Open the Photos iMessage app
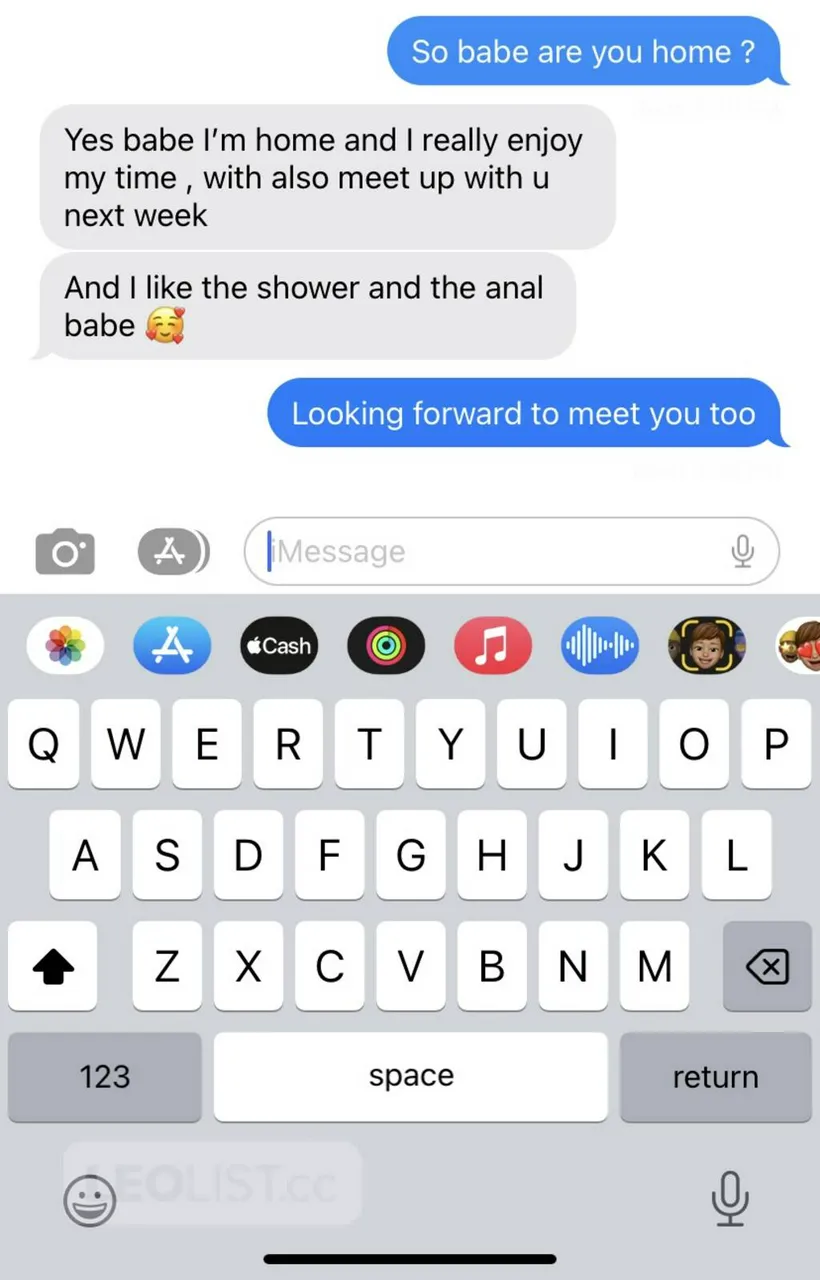This screenshot has width=820, height=1280. [x=65, y=646]
